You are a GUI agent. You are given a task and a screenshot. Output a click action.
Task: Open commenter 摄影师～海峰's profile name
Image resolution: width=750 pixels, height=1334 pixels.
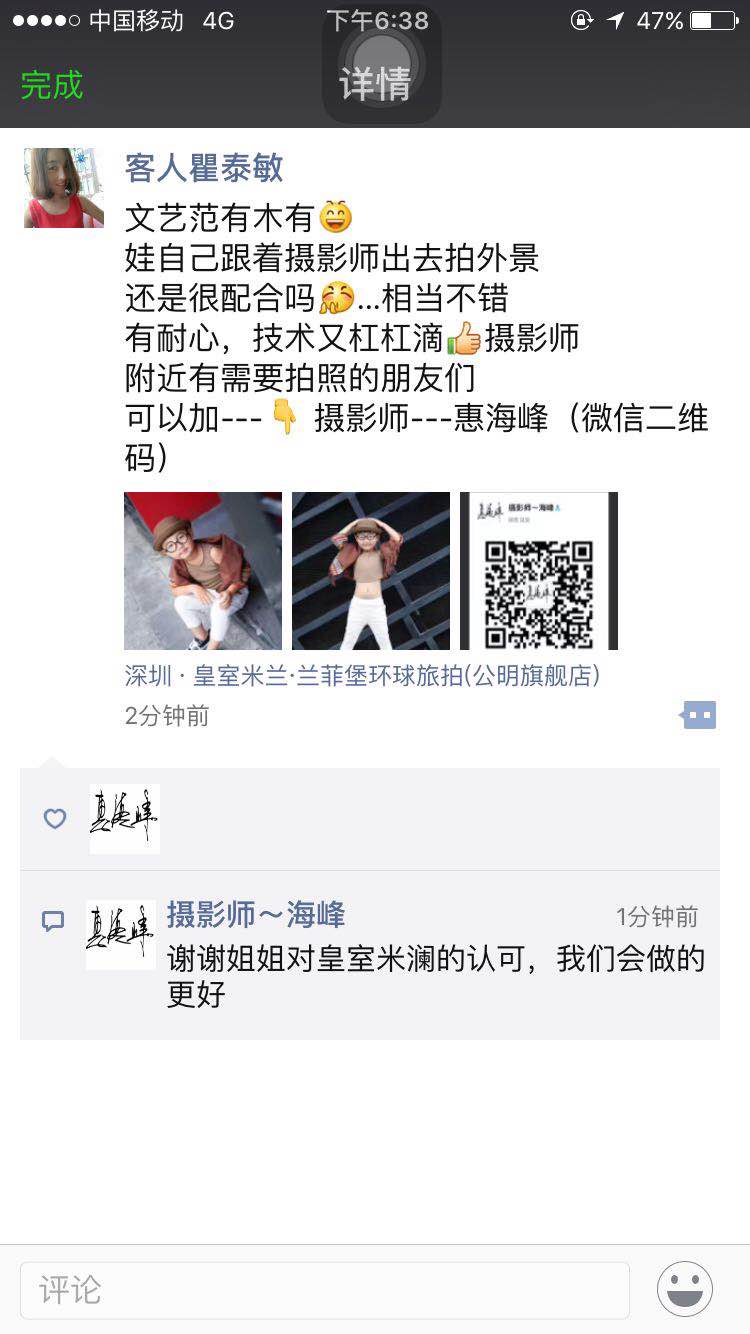tap(256, 915)
